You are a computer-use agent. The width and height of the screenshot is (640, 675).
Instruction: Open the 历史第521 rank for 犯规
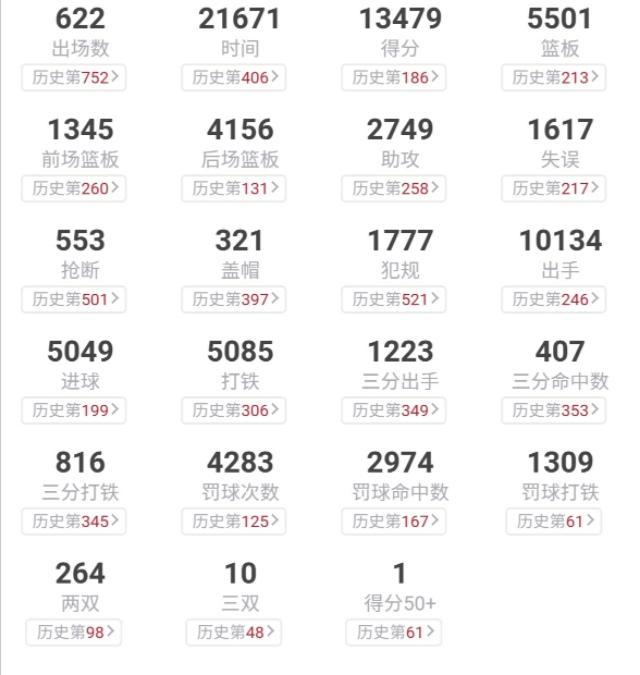(x=394, y=299)
